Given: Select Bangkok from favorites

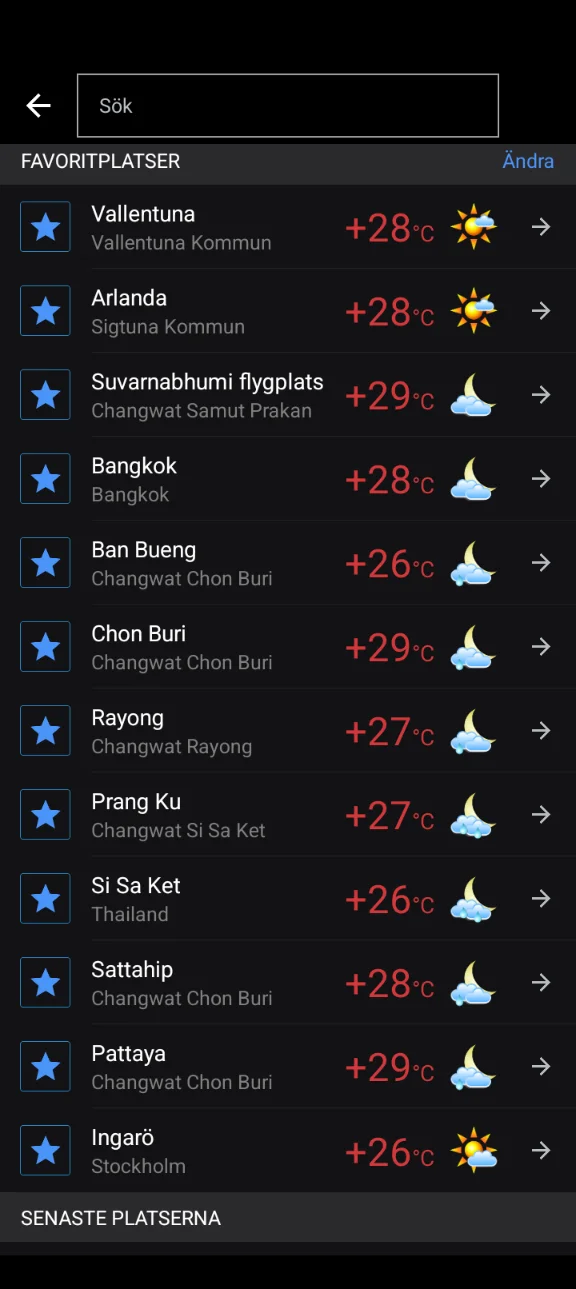Looking at the screenshot, I should tap(288, 479).
